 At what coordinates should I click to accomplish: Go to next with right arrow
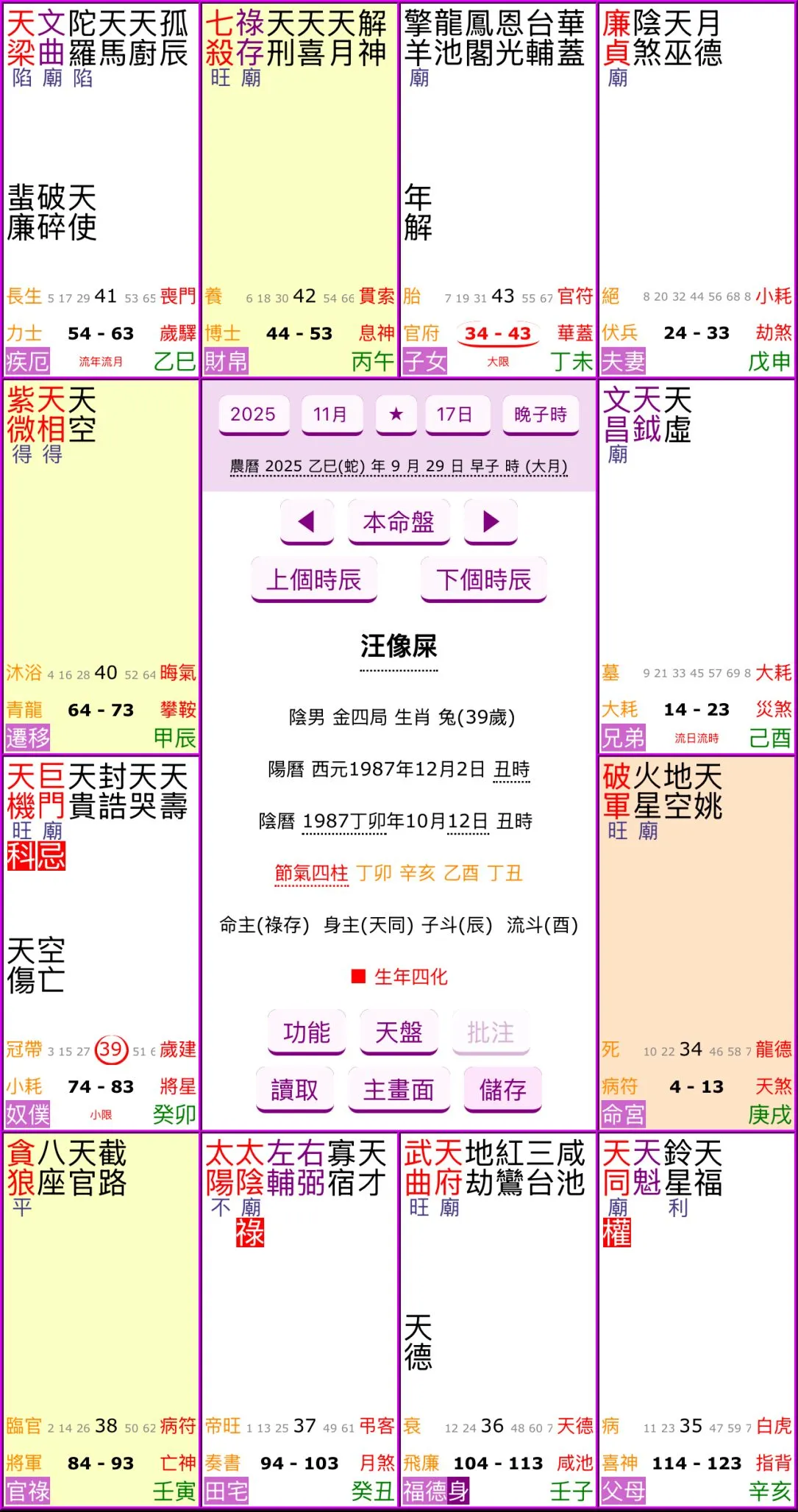(491, 521)
